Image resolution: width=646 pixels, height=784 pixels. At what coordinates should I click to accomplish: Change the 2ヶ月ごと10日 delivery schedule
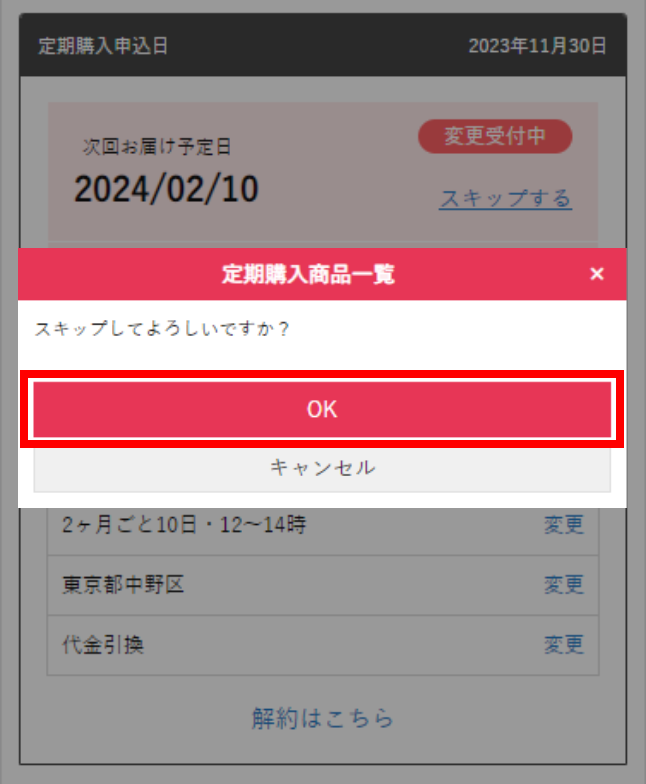tap(563, 525)
